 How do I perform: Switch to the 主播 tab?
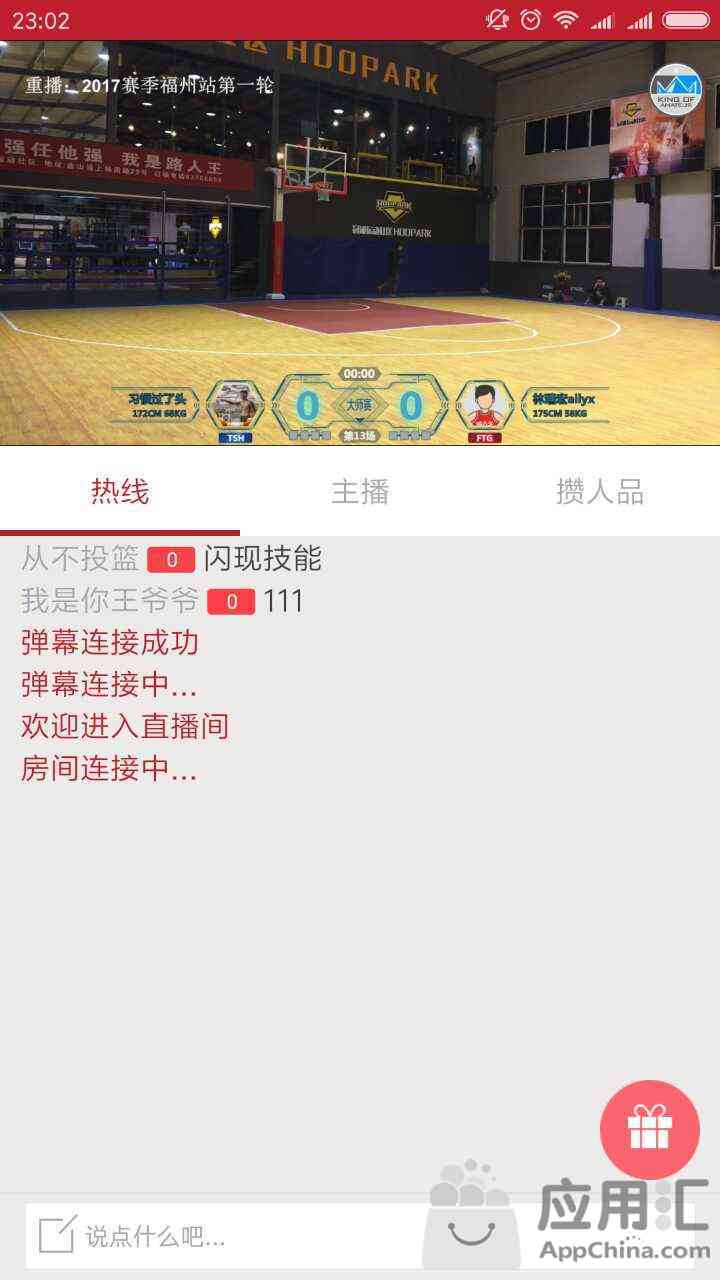pos(360,492)
